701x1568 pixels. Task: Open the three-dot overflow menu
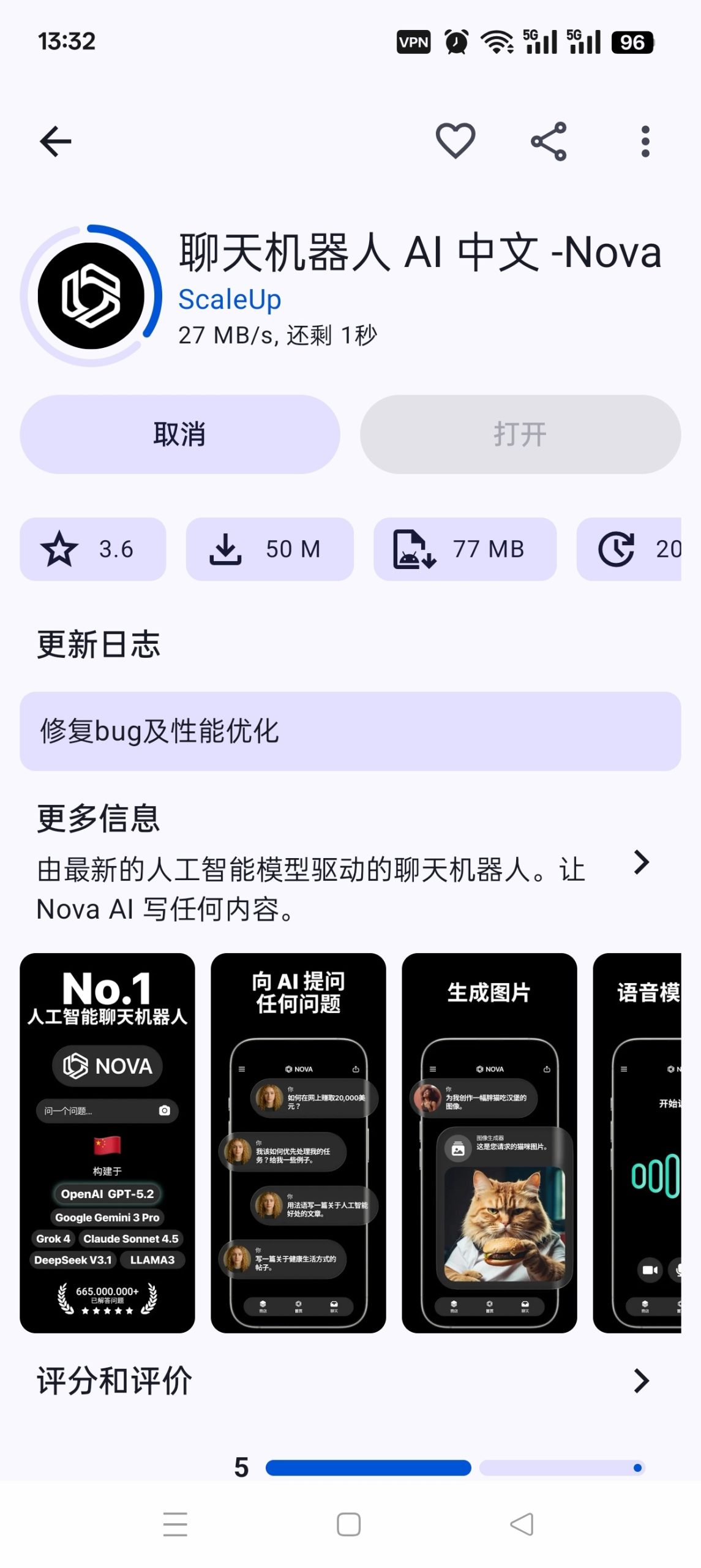tap(645, 140)
